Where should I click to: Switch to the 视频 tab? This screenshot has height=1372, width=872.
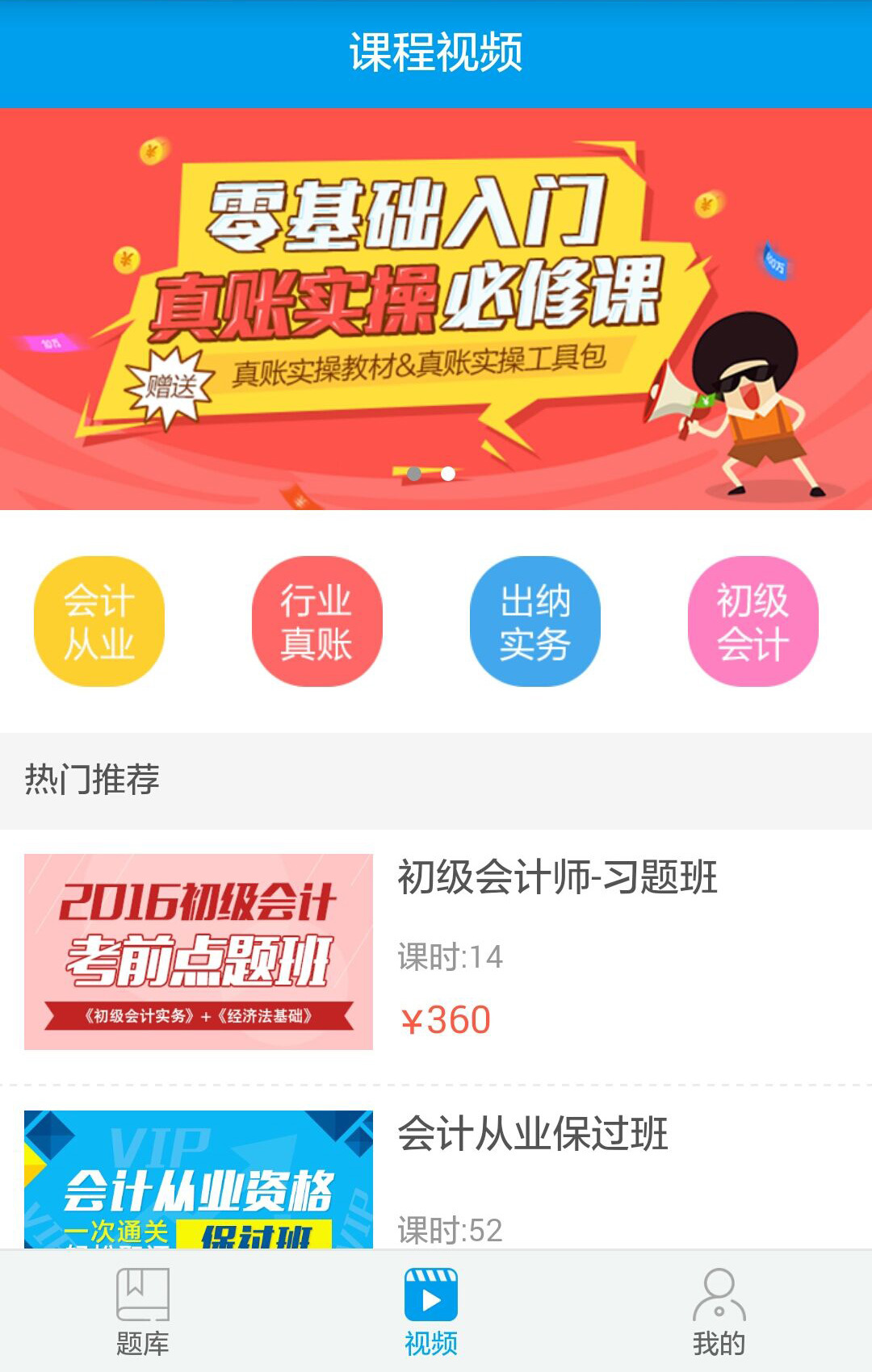(x=431, y=1311)
